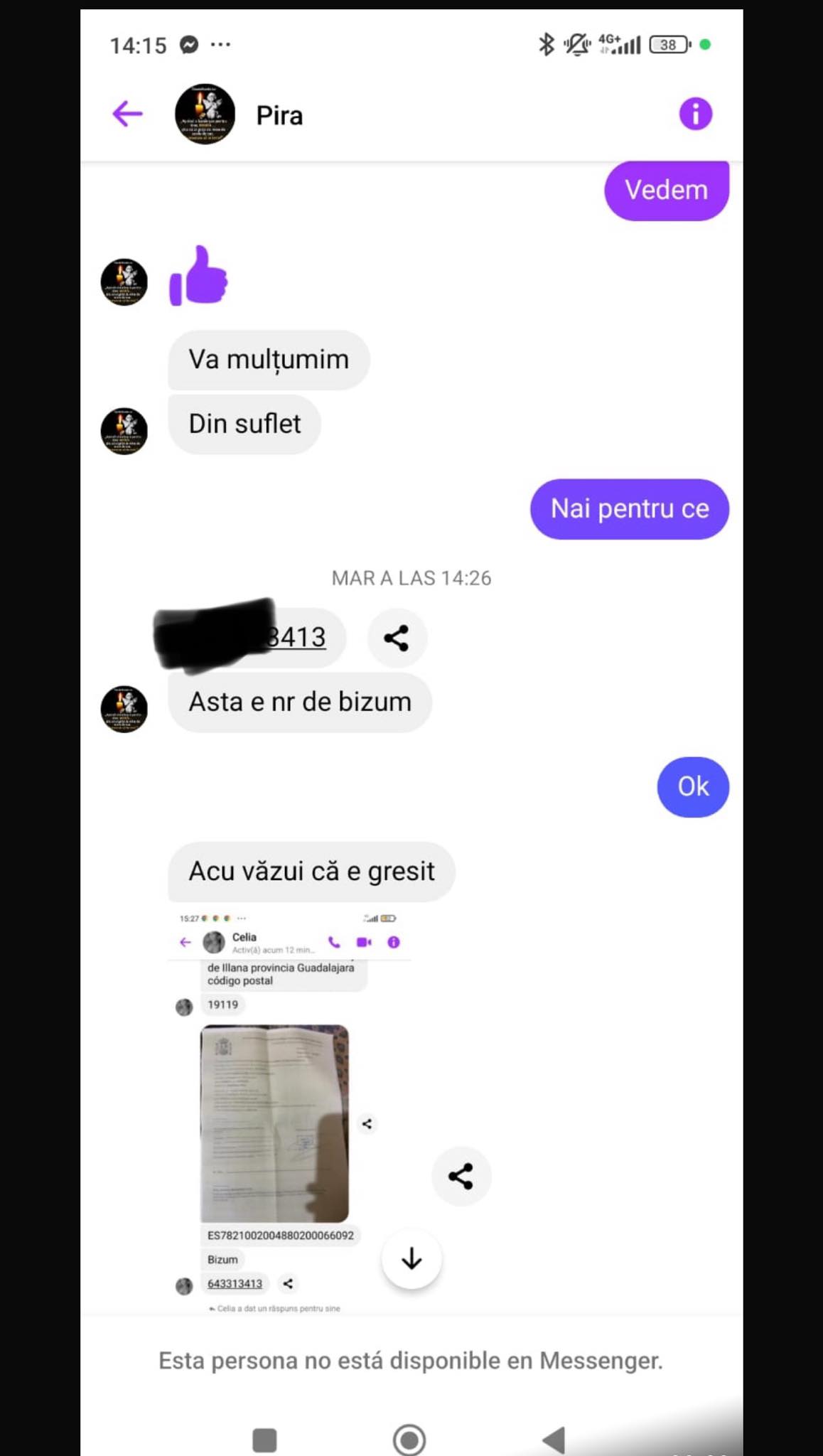Viewport: 823px width, 1456px height.
Task: Share the phone number message ending 3413
Action: click(397, 638)
